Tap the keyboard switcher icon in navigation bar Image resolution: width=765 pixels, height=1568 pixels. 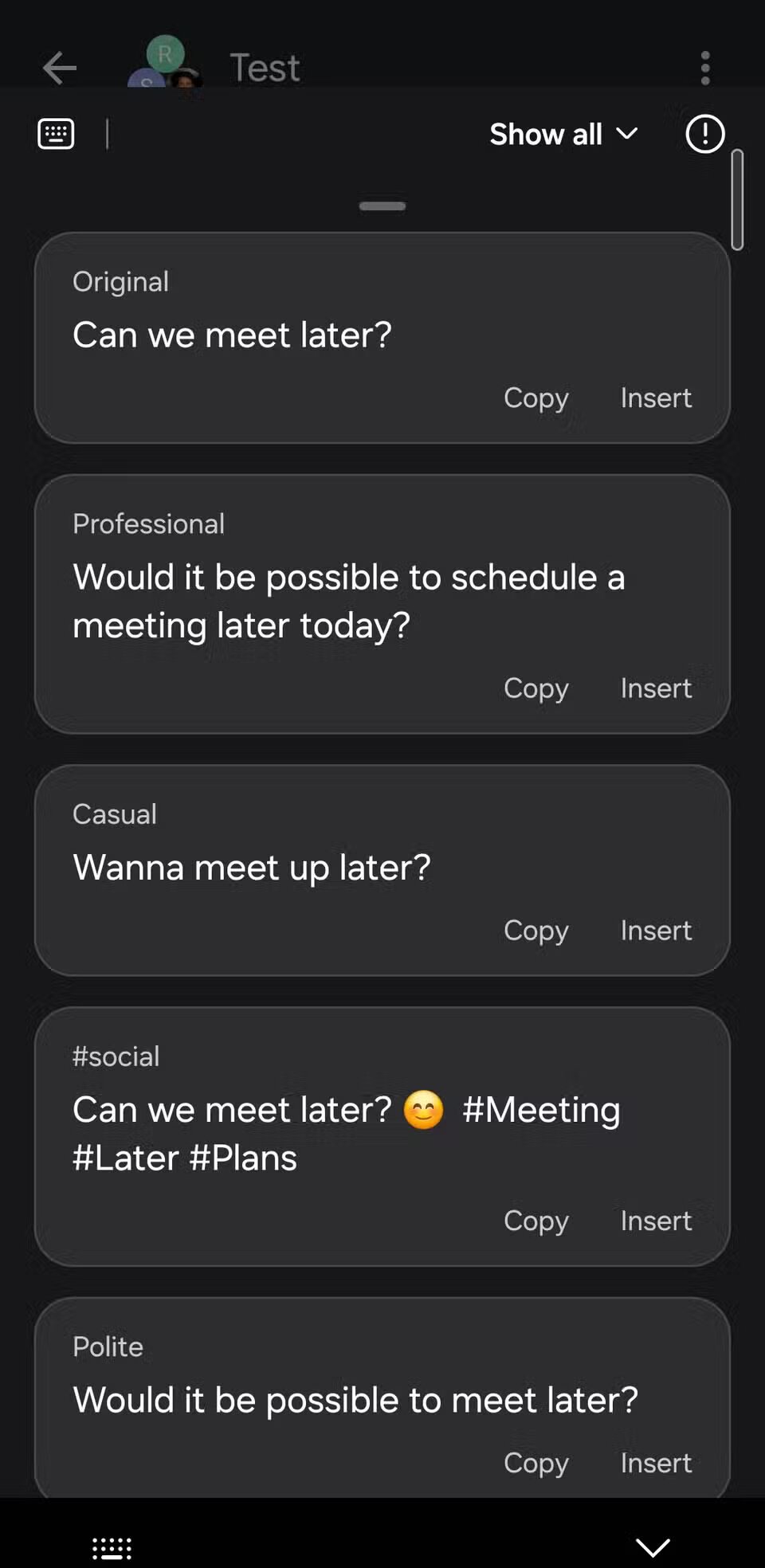(x=112, y=1547)
